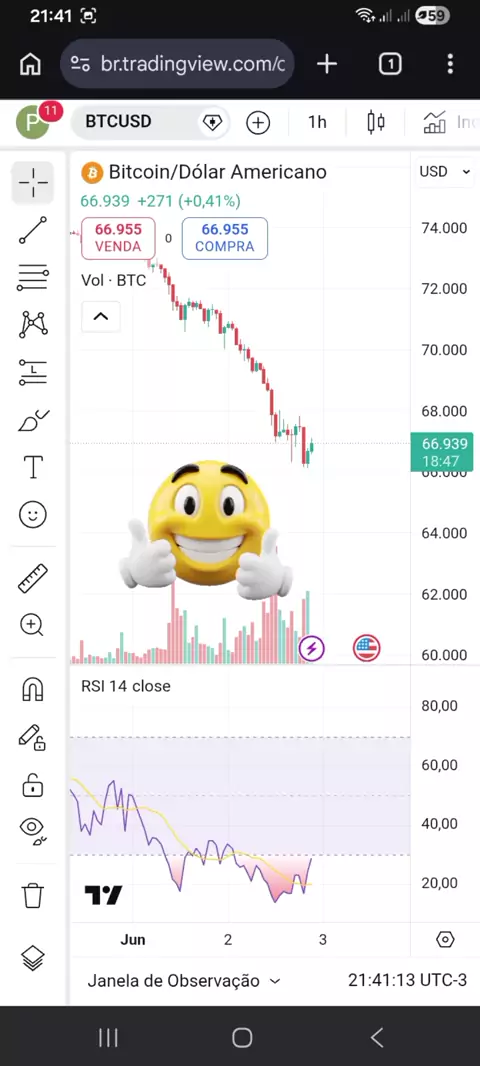This screenshot has height=1066, width=480.
Task: Open the tab switcher
Action: pos(390,64)
